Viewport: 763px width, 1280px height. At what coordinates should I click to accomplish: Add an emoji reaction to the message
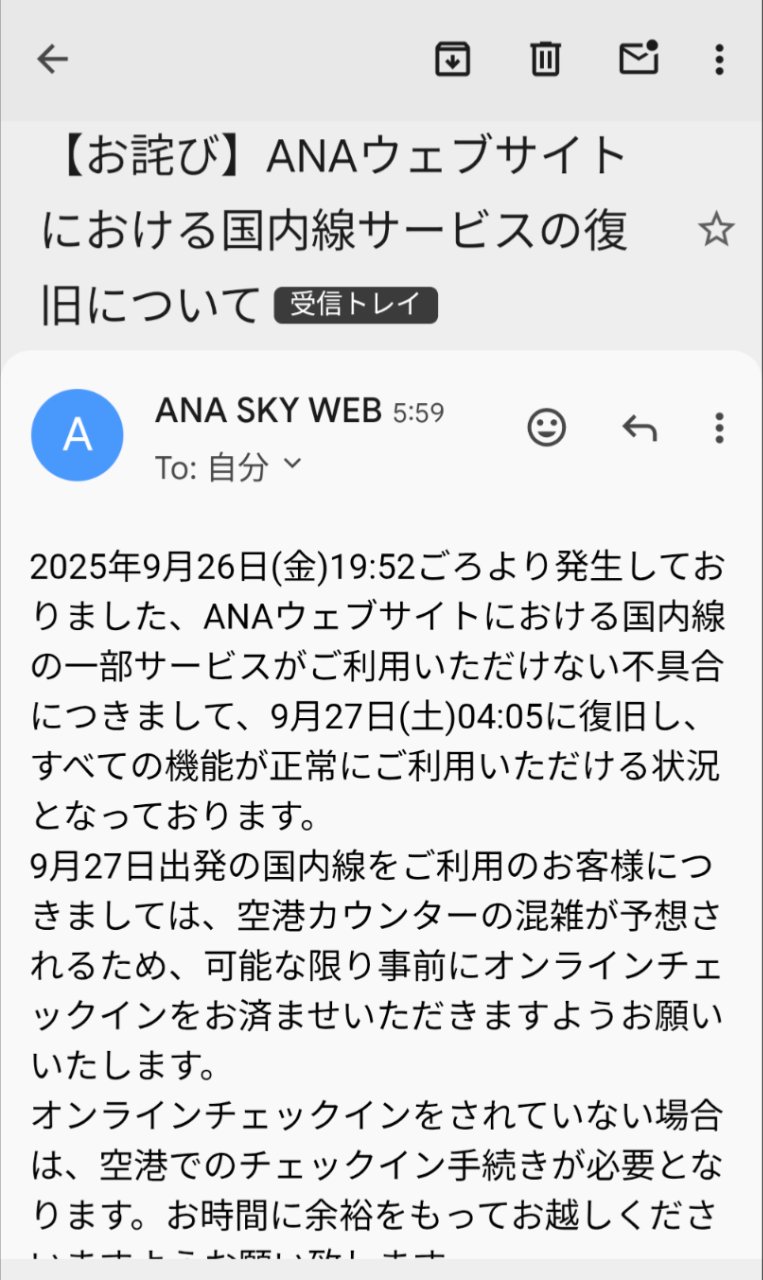(x=546, y=428)
